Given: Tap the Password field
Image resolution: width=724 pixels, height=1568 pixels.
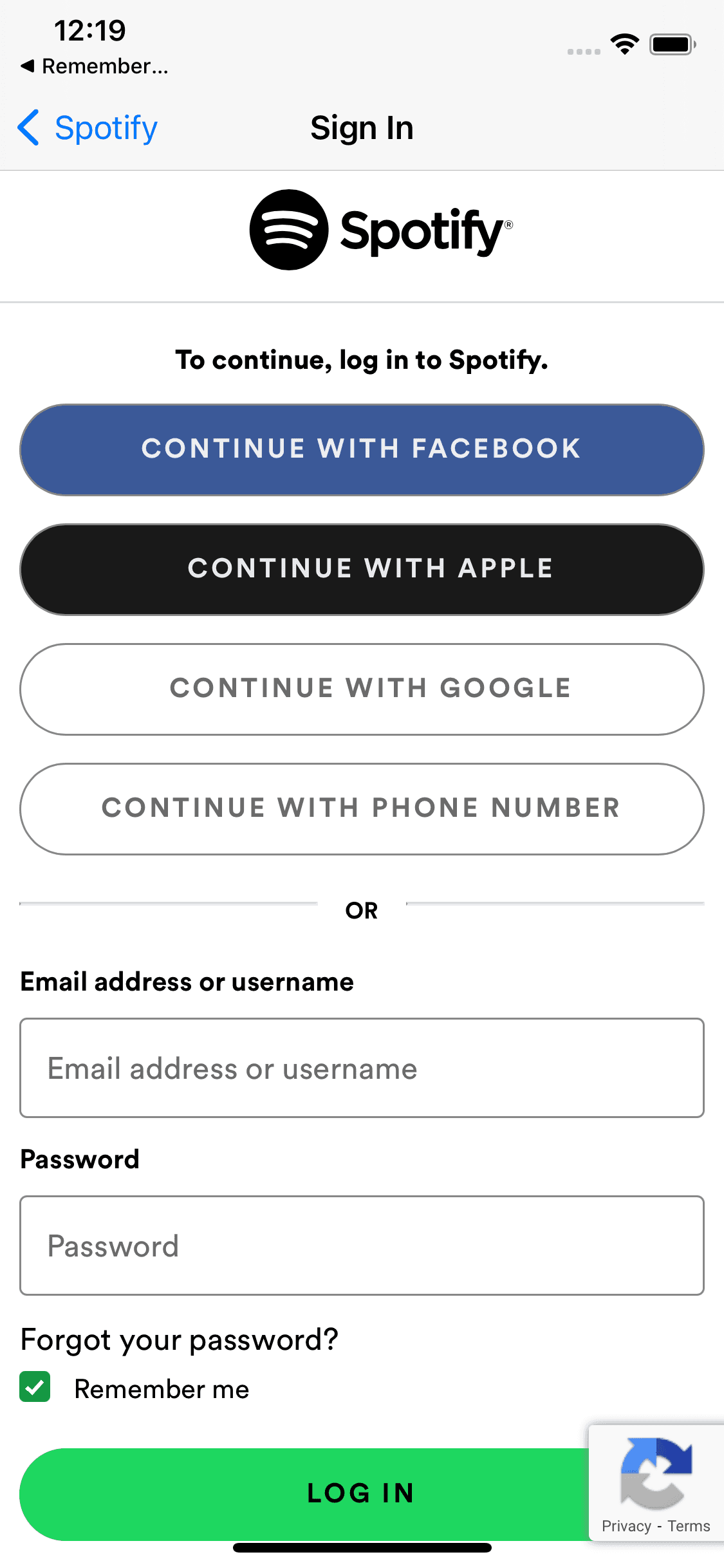Looking at the screenshot, I should 362,1246.
